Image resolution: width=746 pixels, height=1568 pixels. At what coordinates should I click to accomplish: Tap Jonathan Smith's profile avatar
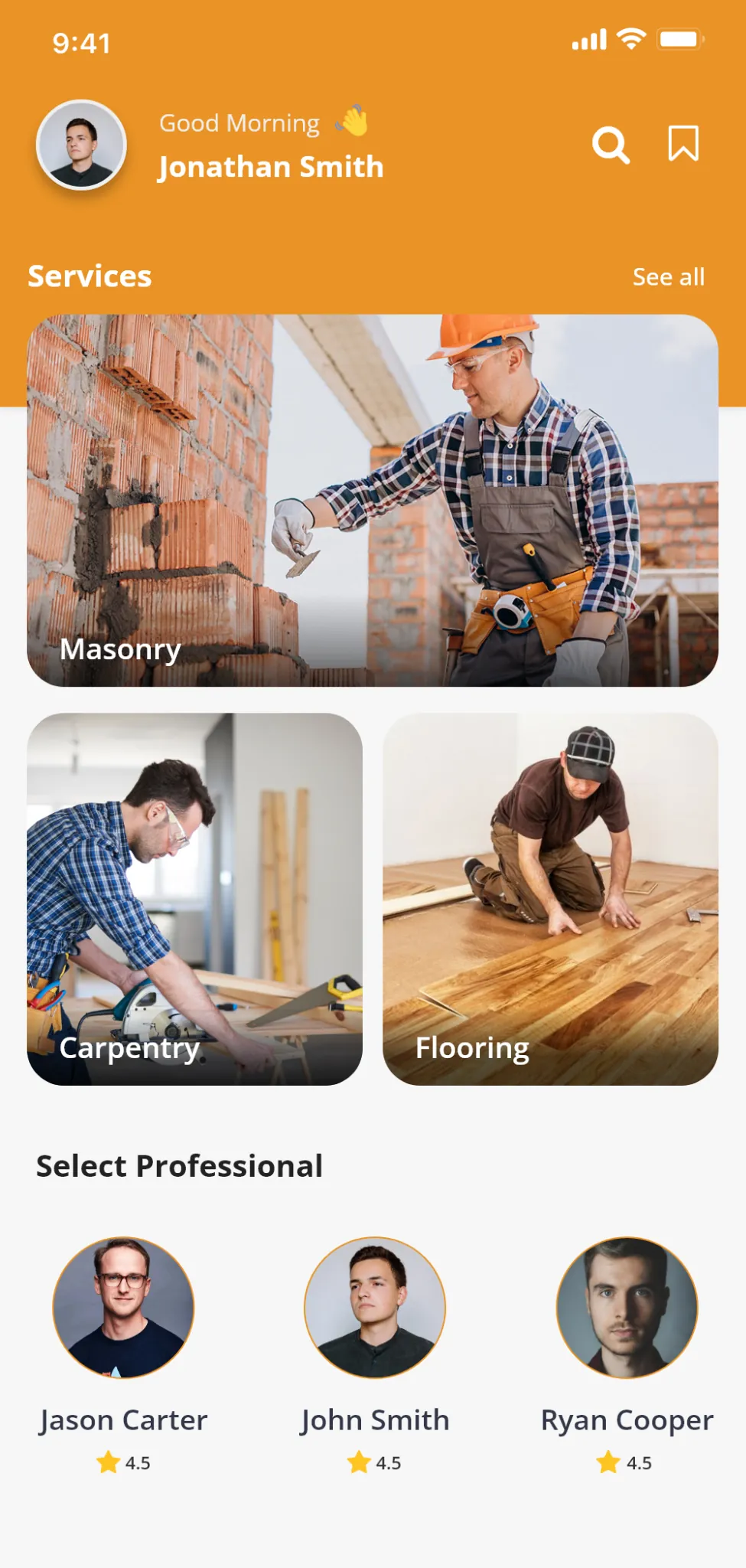pos(81,144)
